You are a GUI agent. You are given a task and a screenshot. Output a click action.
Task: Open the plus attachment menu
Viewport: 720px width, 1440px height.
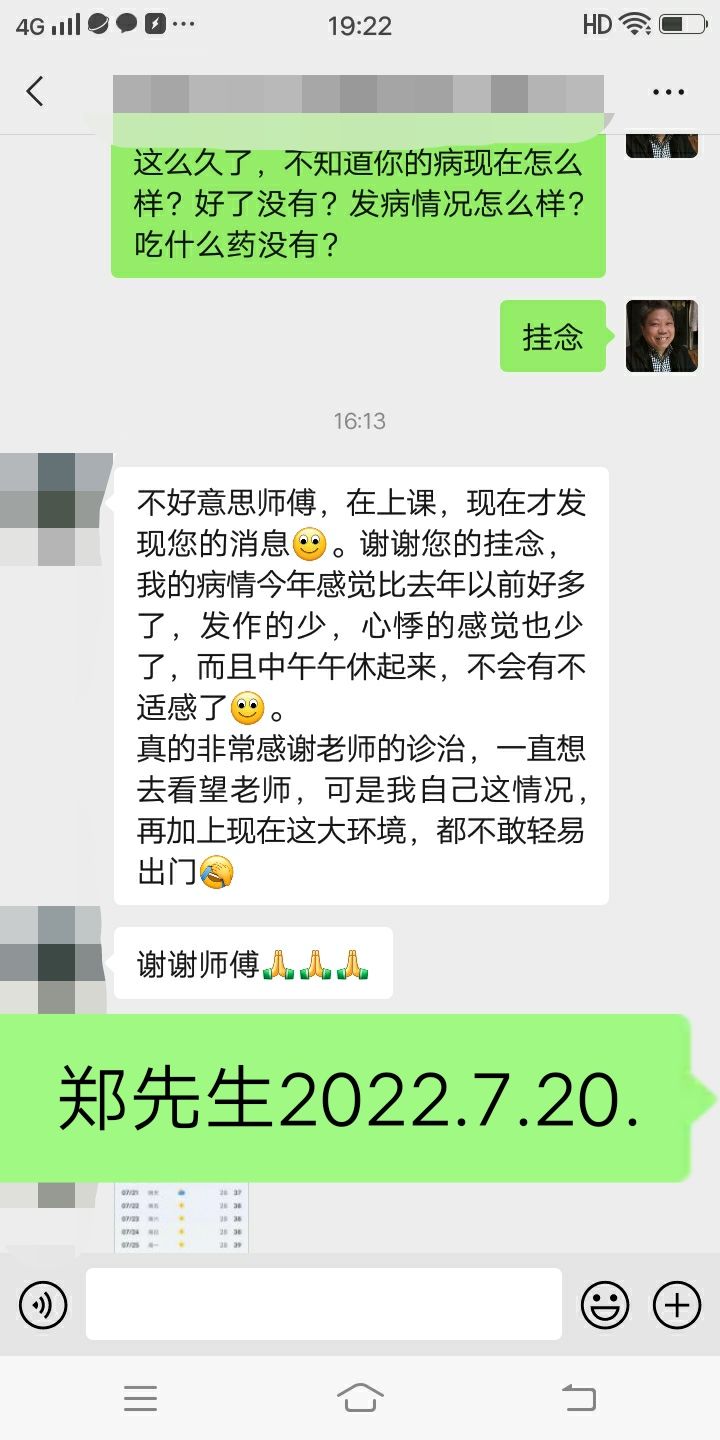click(x=677, y=1304)
